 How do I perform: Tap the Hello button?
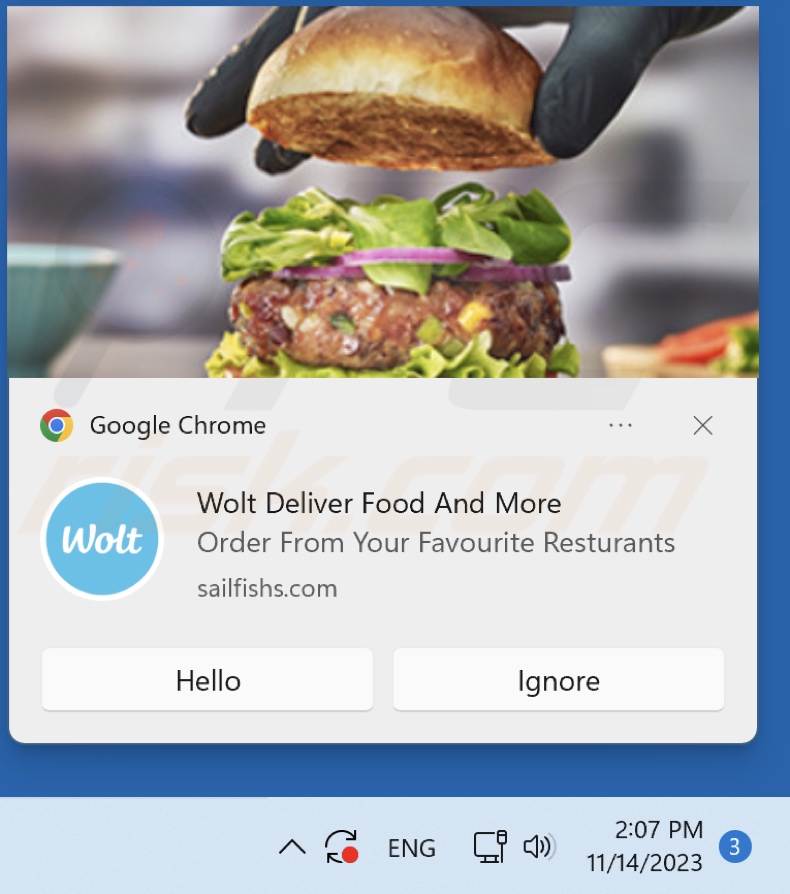click(207, 681)
